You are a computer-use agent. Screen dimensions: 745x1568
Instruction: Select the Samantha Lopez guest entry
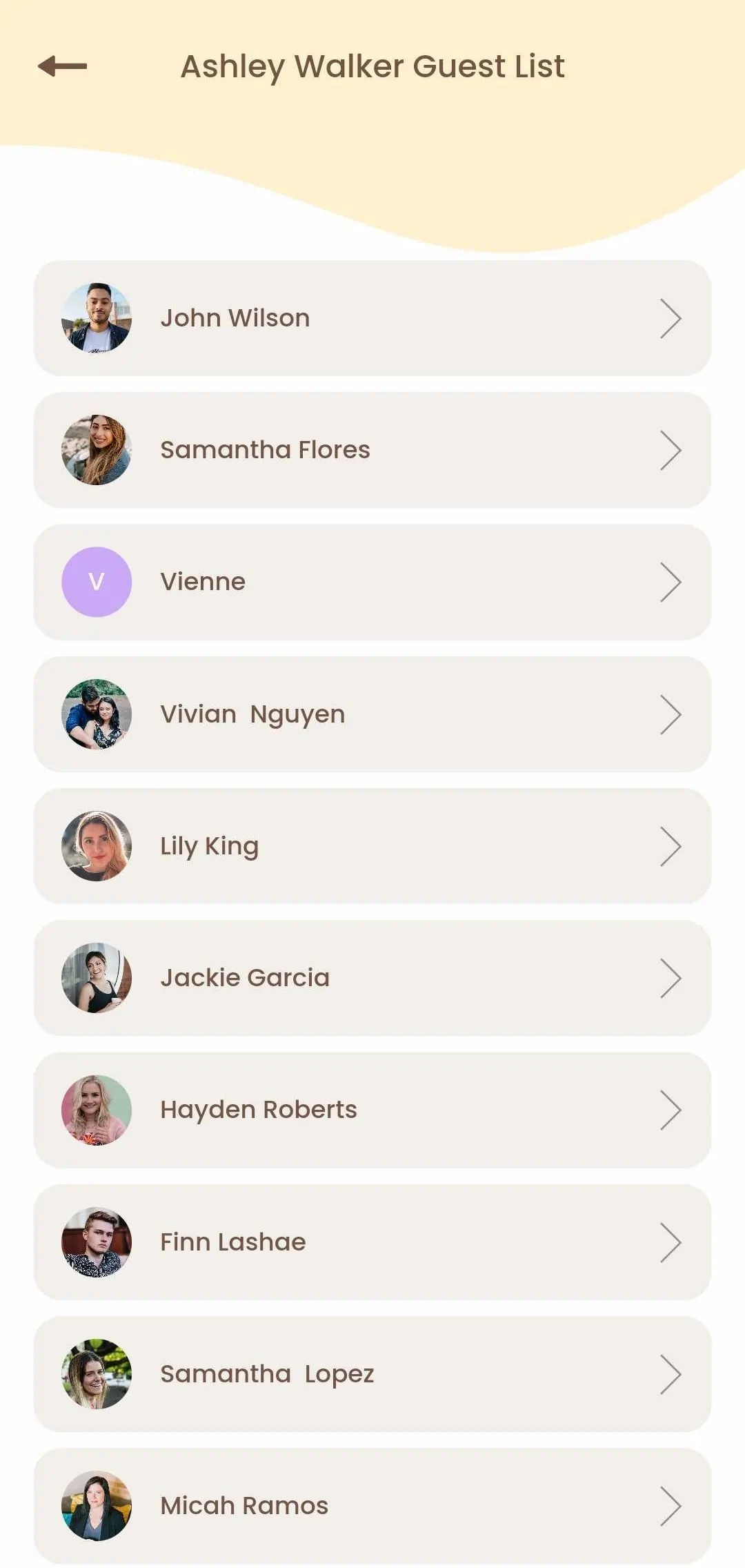pos(372,1373)
